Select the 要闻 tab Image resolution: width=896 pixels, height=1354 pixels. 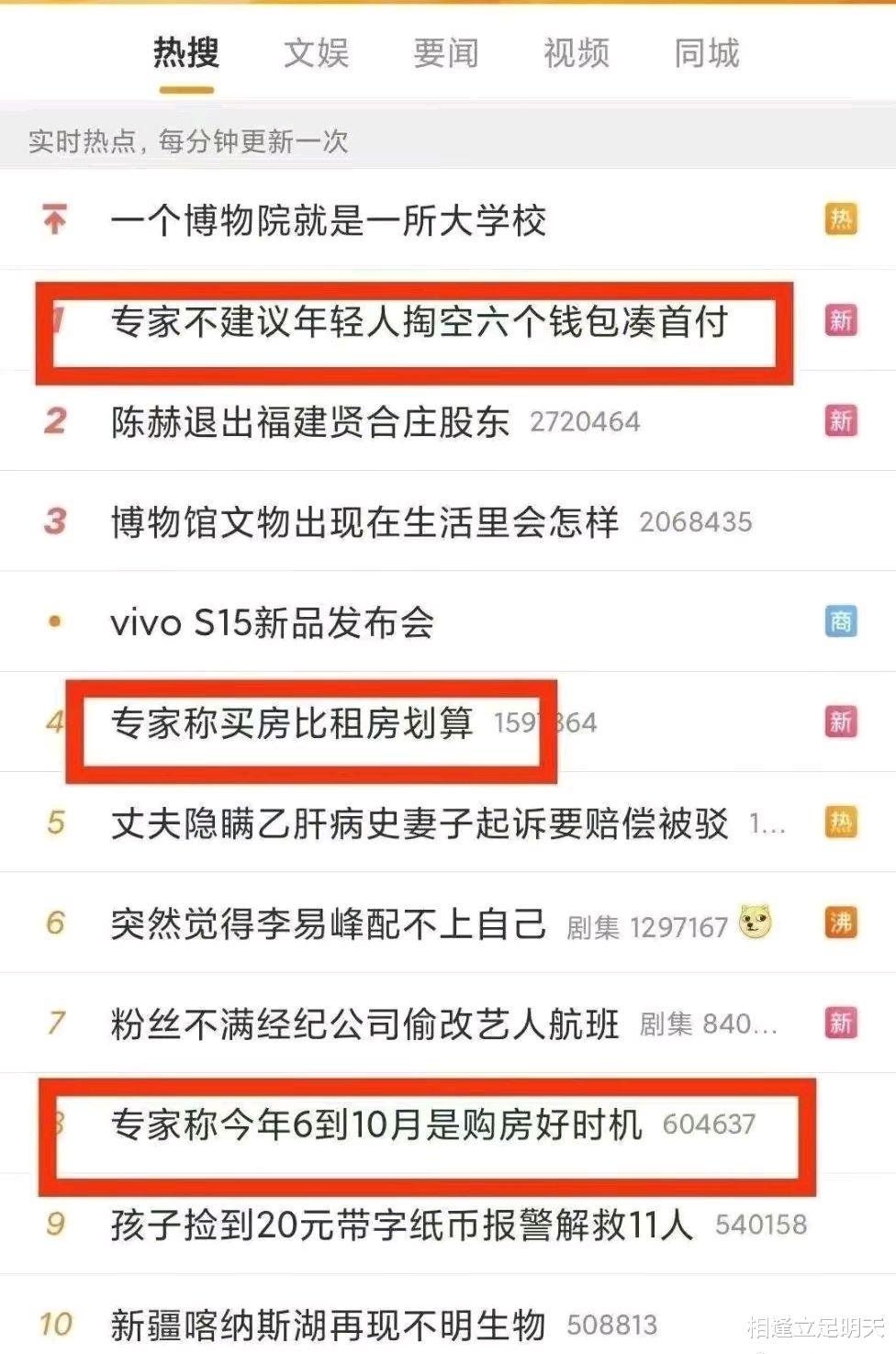[445, 55]
